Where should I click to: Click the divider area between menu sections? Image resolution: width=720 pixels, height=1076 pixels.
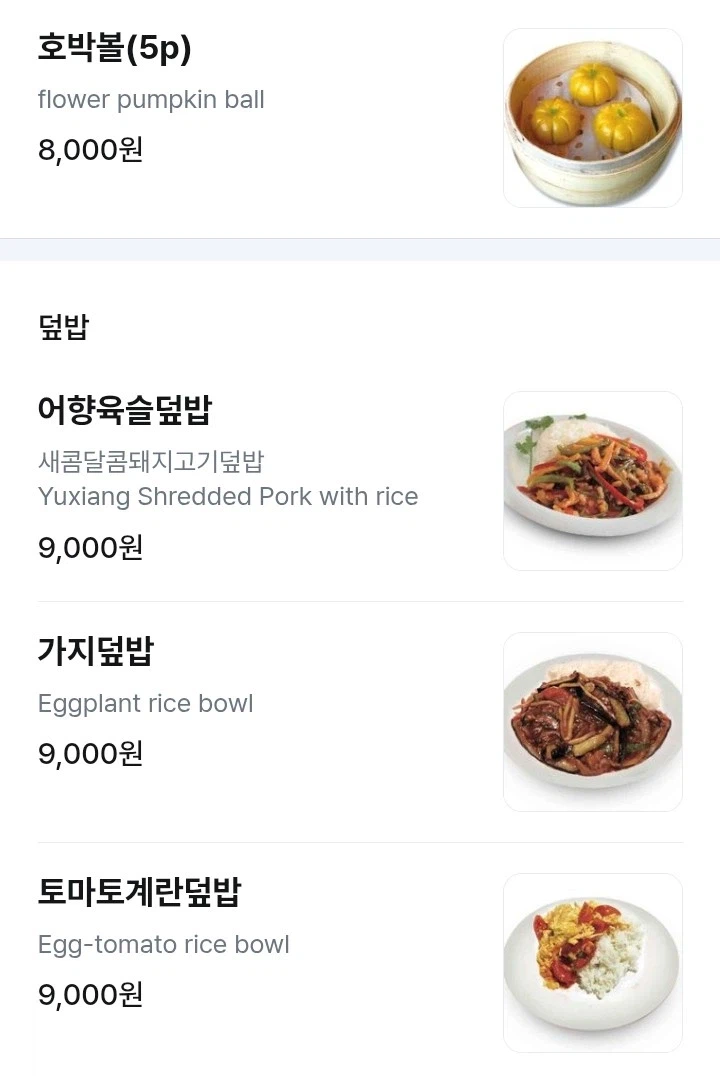pos(360,249)
